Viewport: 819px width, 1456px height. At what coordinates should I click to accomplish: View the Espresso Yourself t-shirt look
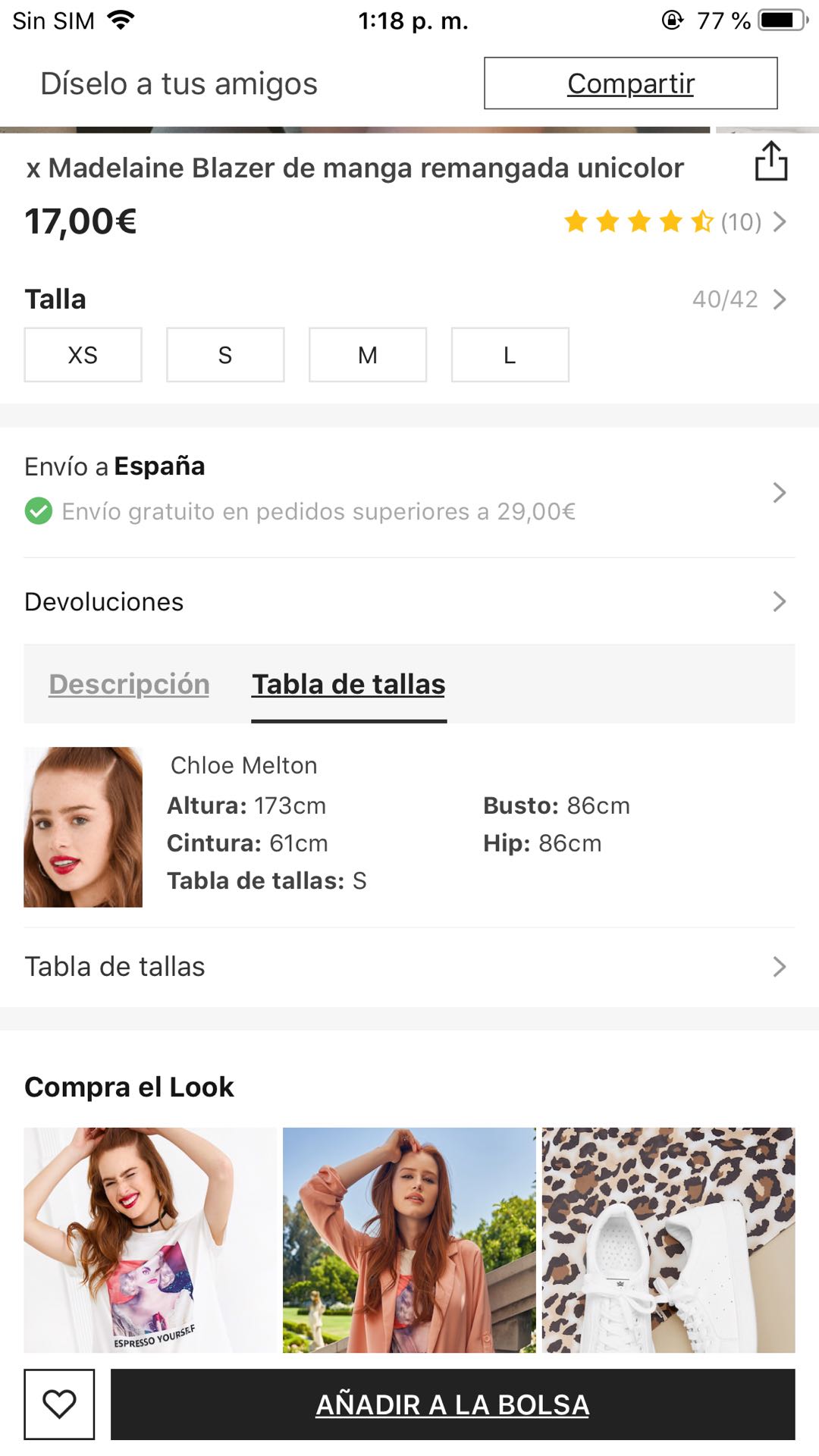pos(151,1240)
